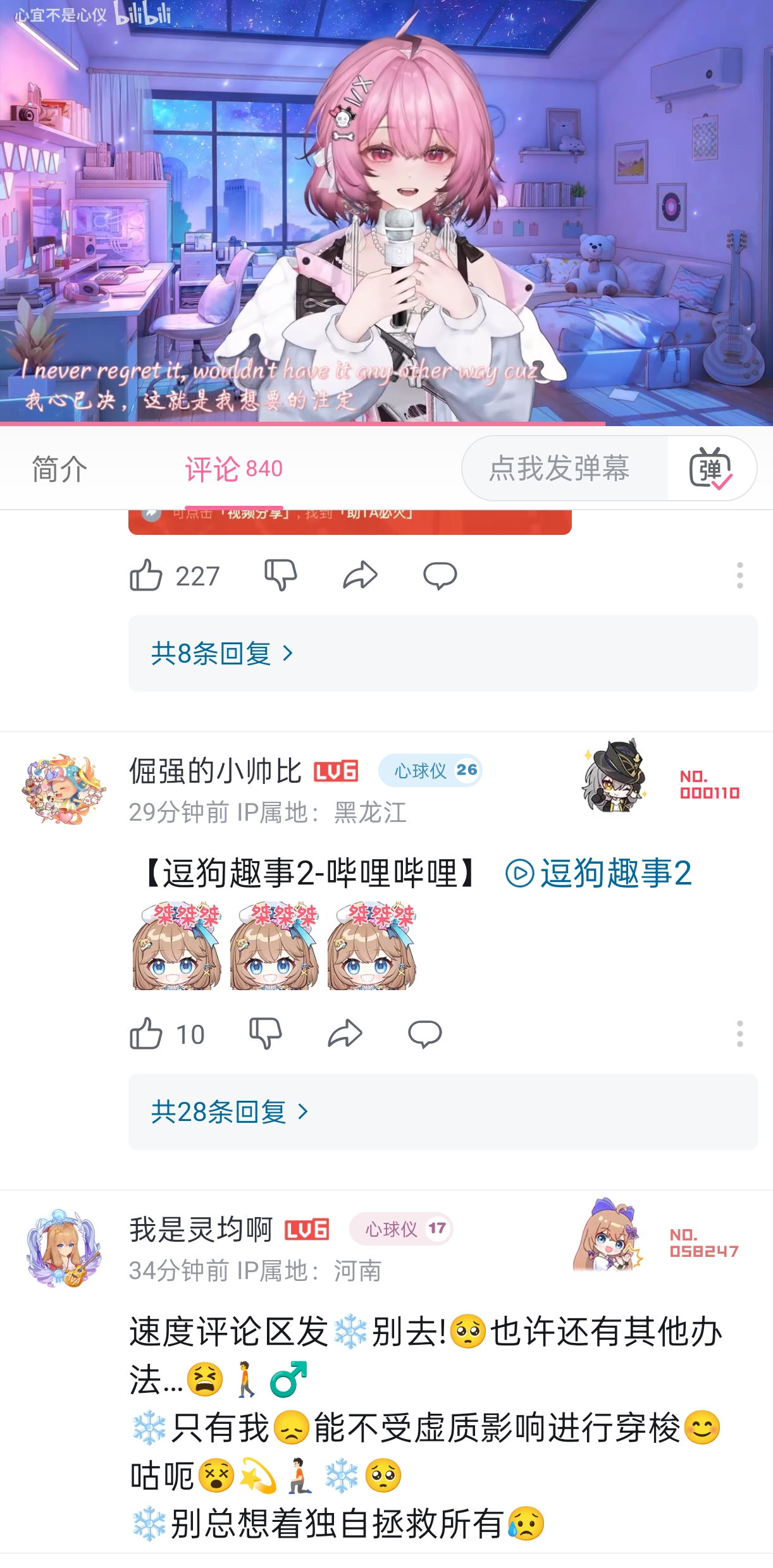Open the 逗狗趣事2 video link
This screenshot has height=1568, width=773.
coord(599,873)
